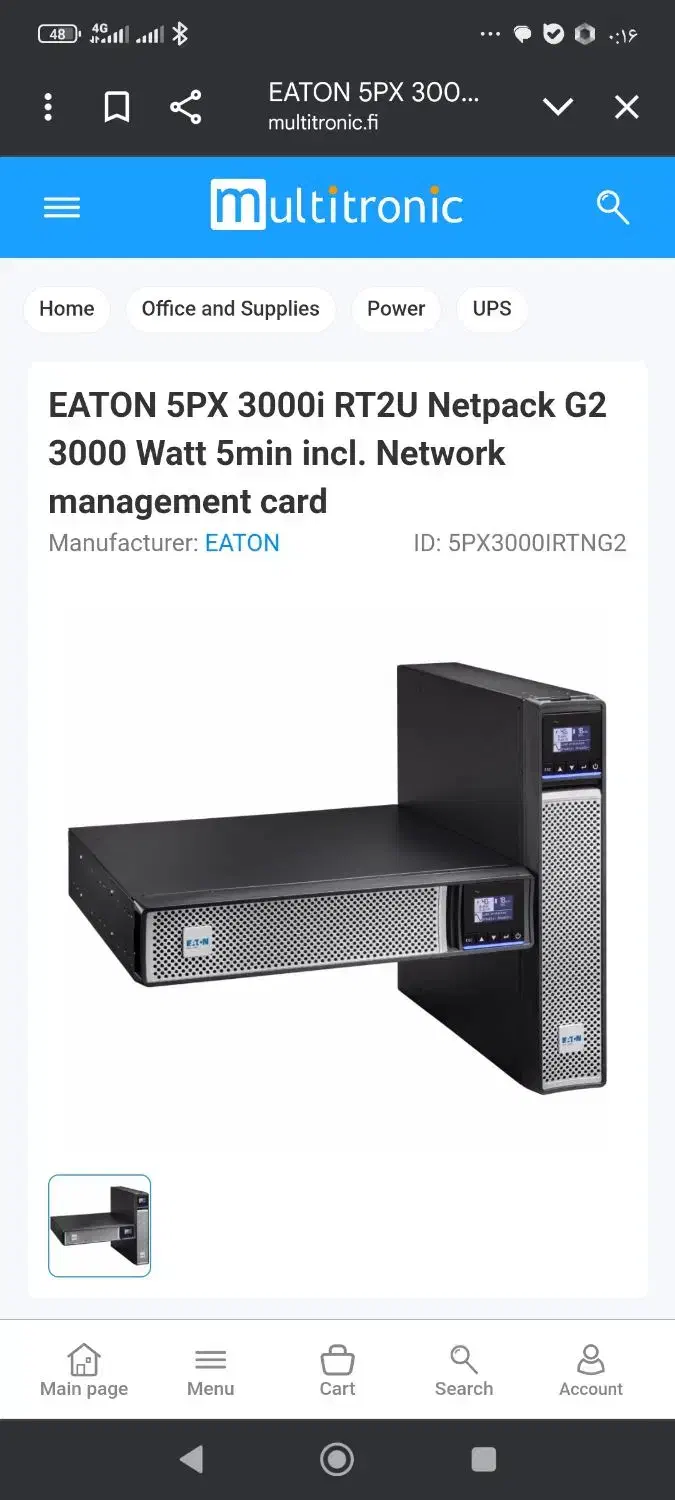Open Office and Supplies category
Screen dimensions: 675x1500
pyautogui.click(x=230, y=309)
